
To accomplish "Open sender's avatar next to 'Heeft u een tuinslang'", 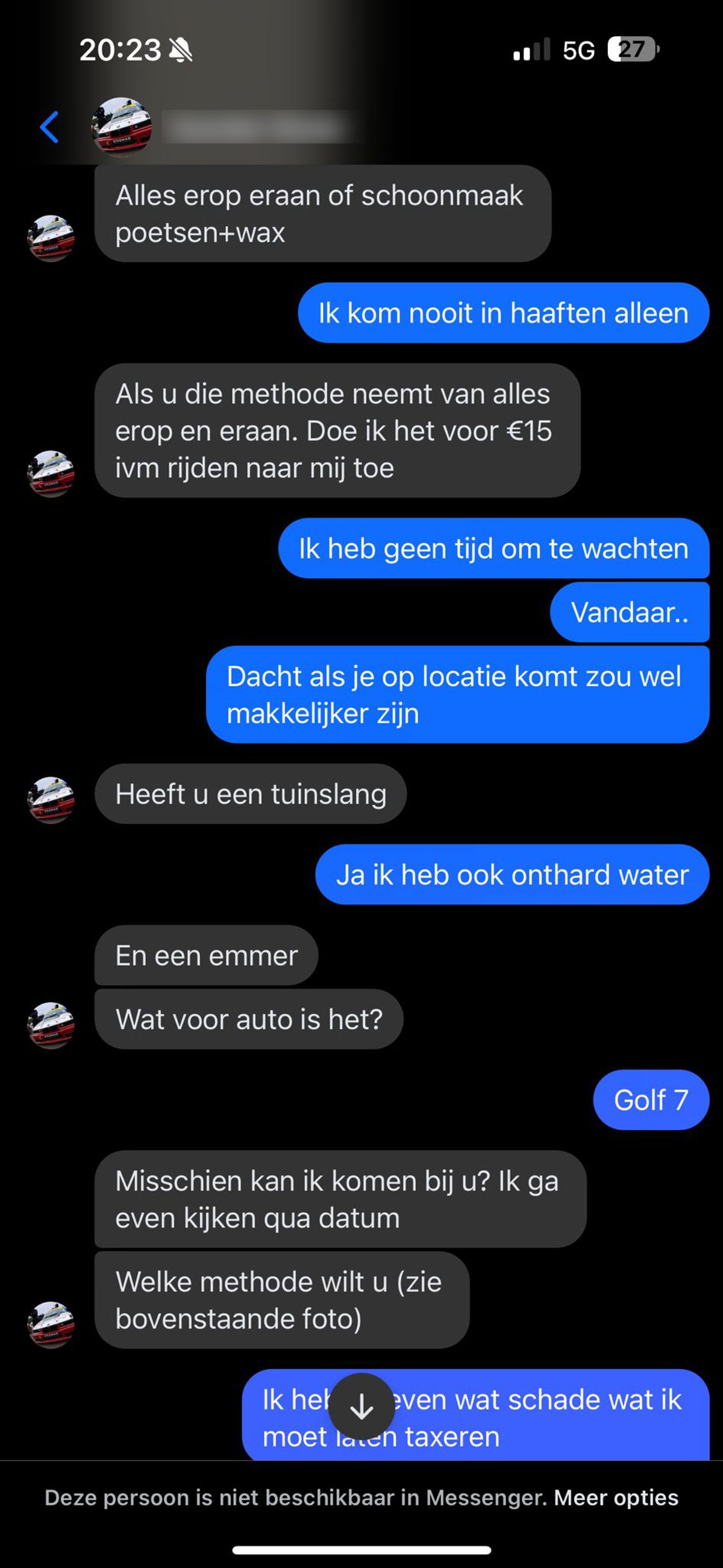I will point(51,799).
